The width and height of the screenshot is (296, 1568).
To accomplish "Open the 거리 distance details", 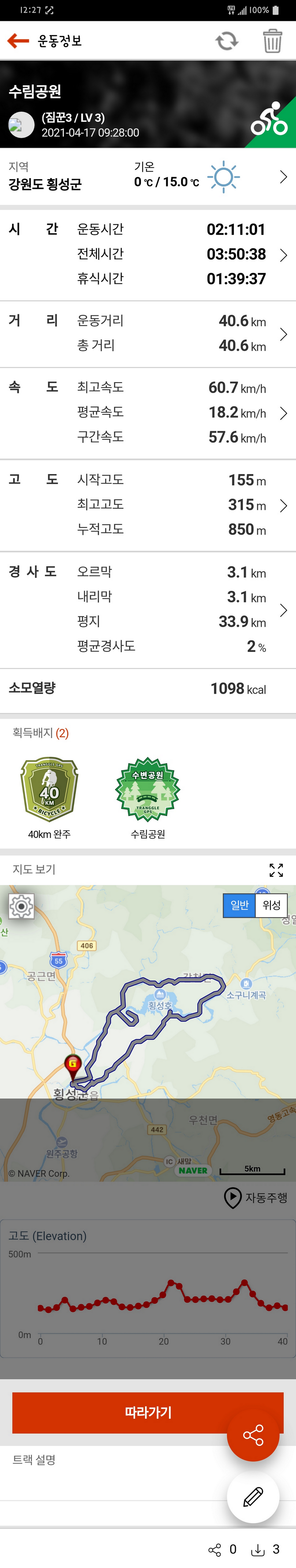I will pyautogui.click(x=283, y=334).
